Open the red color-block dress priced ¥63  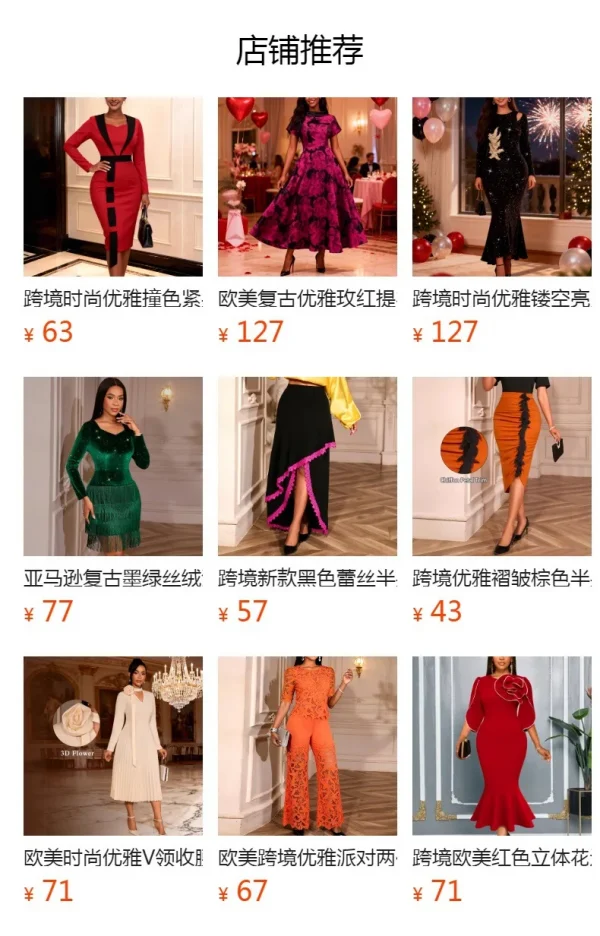coord(113,187)
